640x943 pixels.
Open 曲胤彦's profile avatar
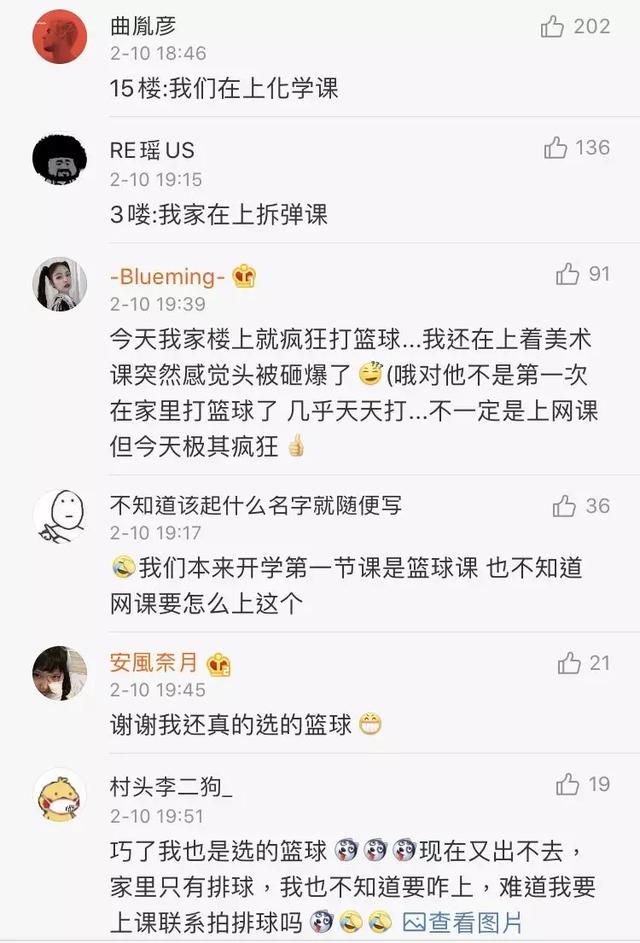click(x=60, y=36)
